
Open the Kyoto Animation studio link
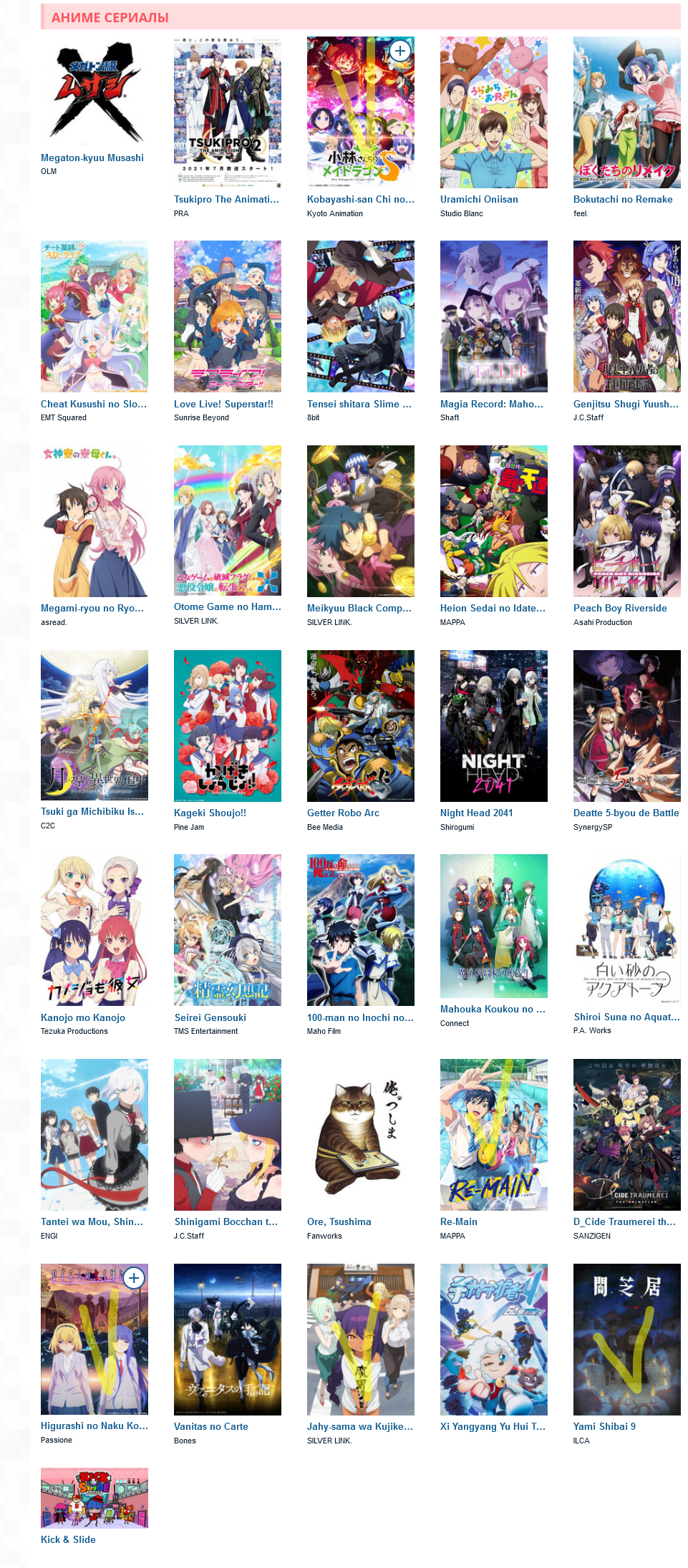pos(334,214)
